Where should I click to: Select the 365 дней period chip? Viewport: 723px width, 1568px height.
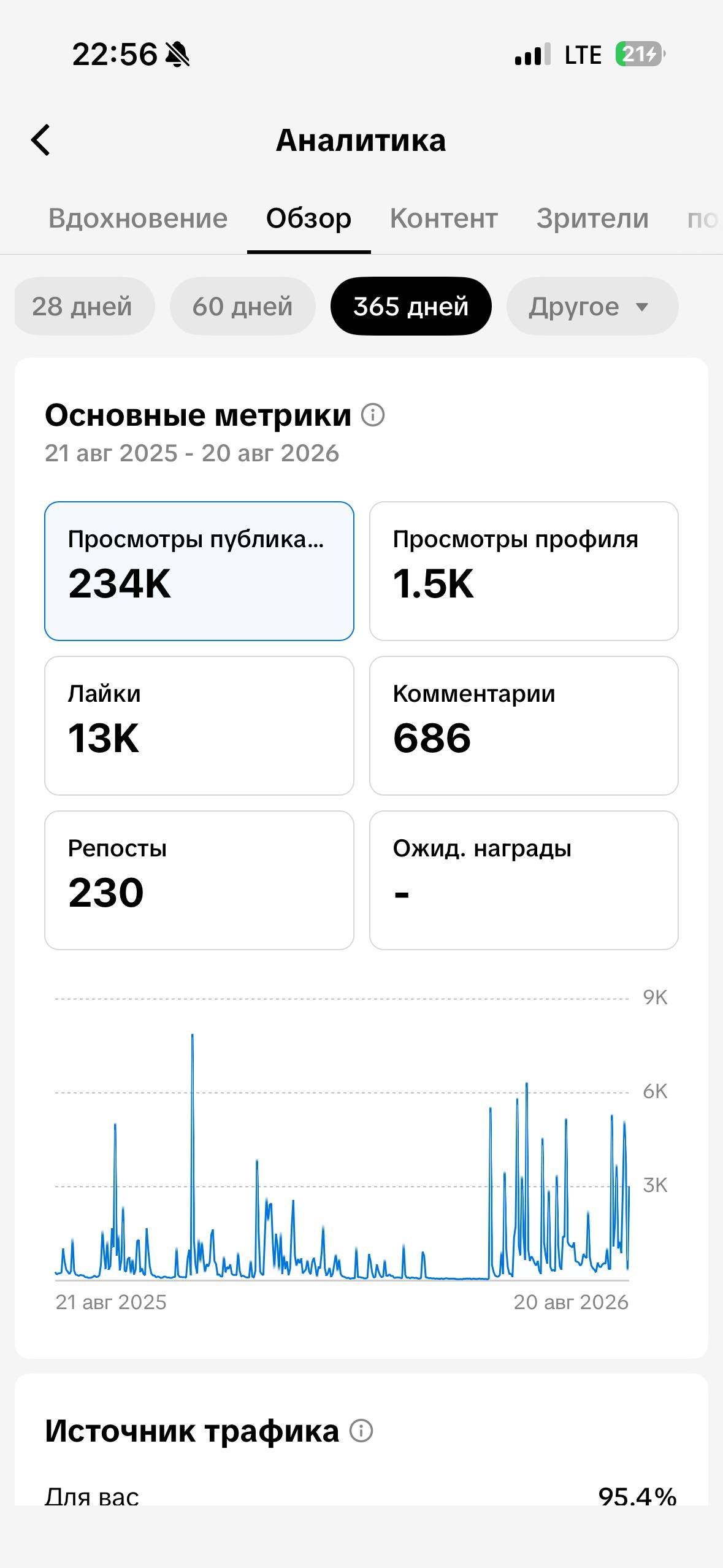coord(411,306)
